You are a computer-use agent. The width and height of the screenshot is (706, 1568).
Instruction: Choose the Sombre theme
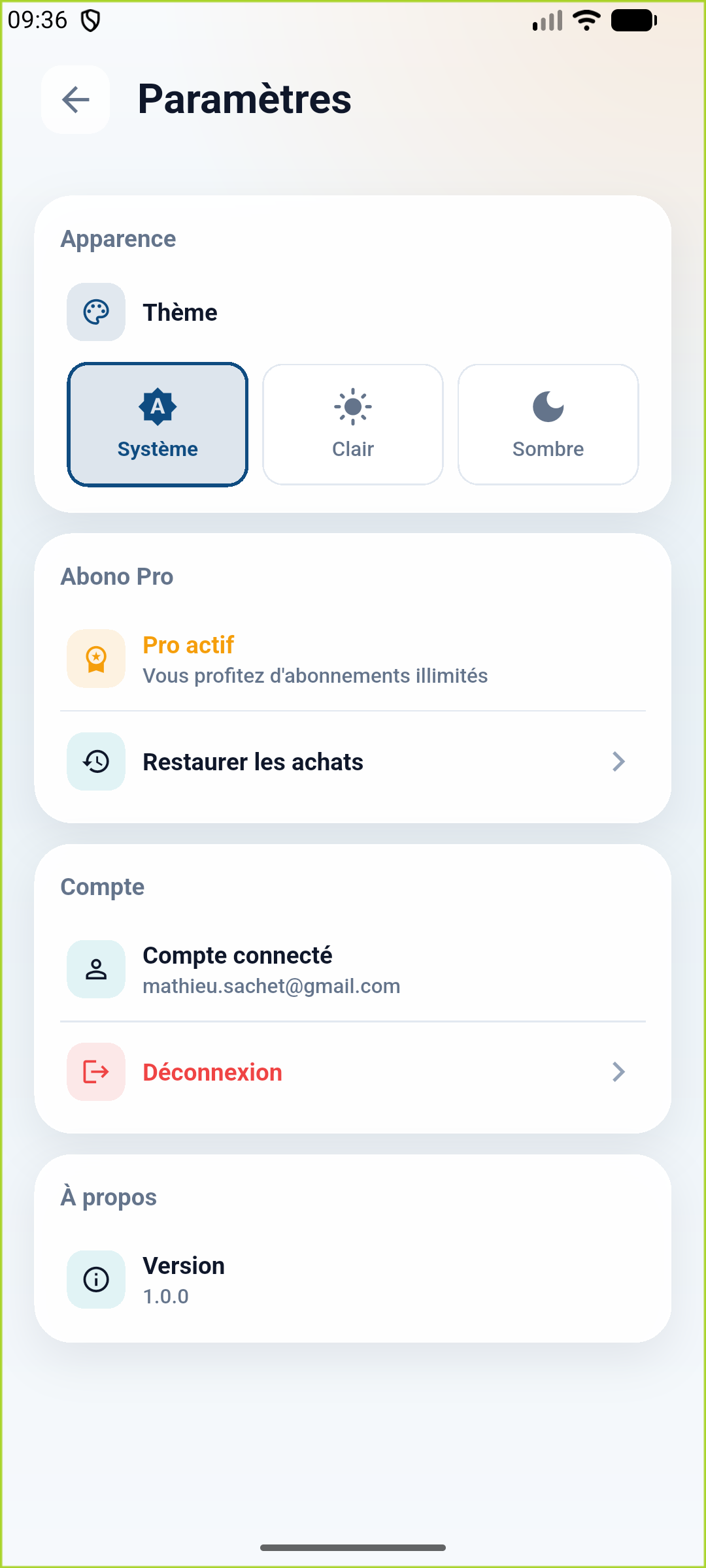point(548,425)
